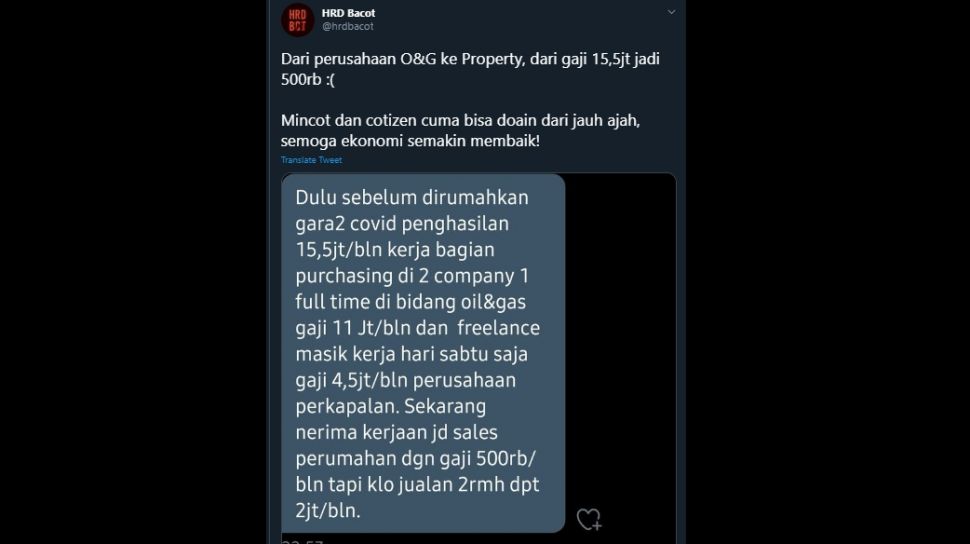The height and width of the screenshot is (544, 970).
Task: Open the tweet options dropdown arrow
Action: pos(671,13)
